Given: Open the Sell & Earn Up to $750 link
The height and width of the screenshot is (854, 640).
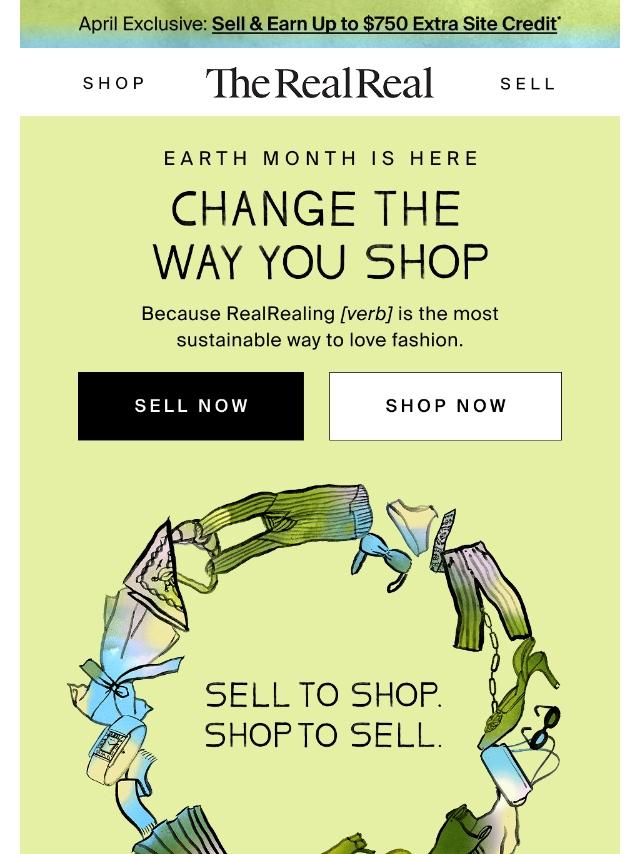Looking at the screenshot, I should pos(385,24).
